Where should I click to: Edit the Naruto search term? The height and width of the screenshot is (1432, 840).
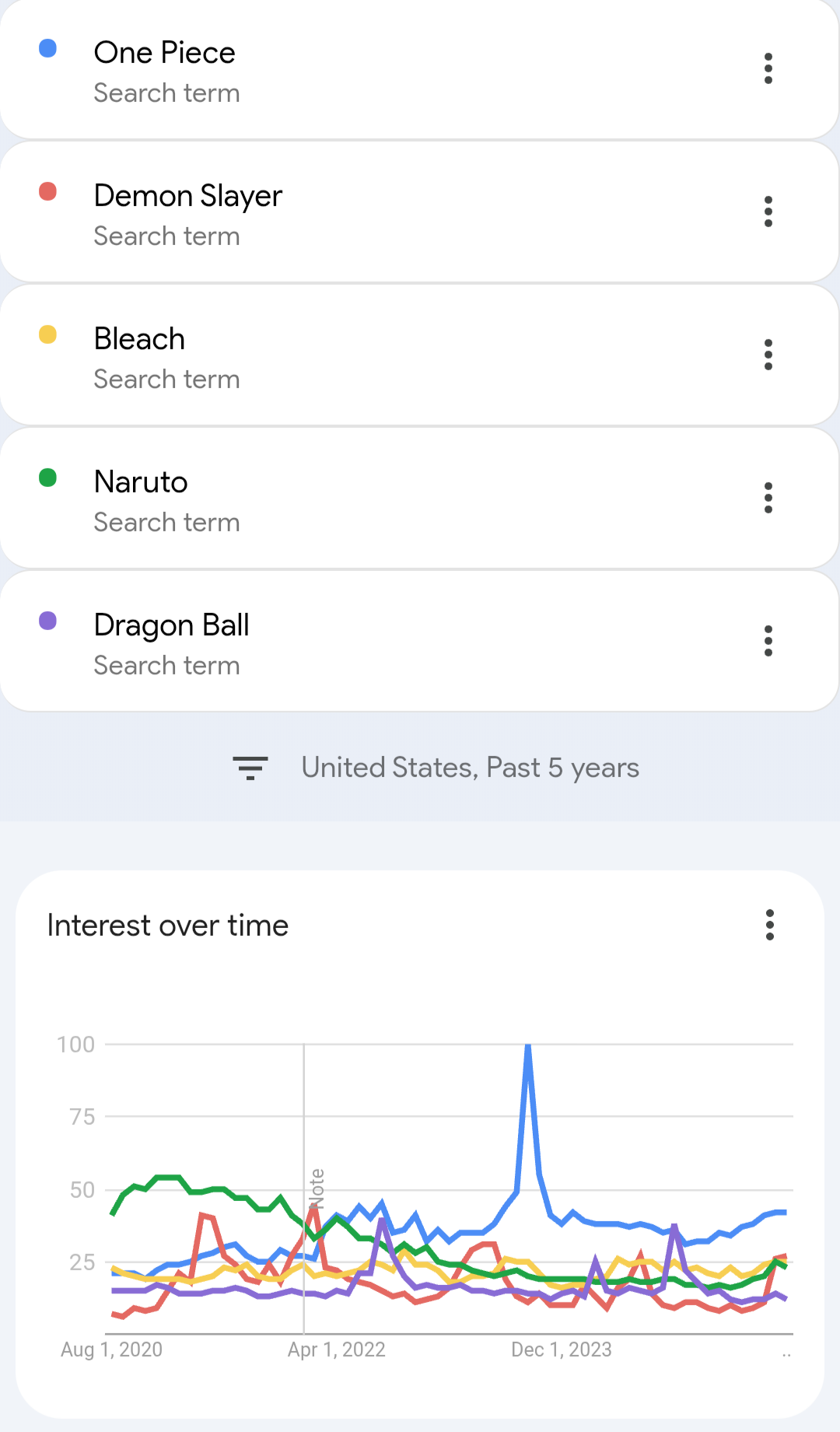pyautogui.click(x=142, y=482)
